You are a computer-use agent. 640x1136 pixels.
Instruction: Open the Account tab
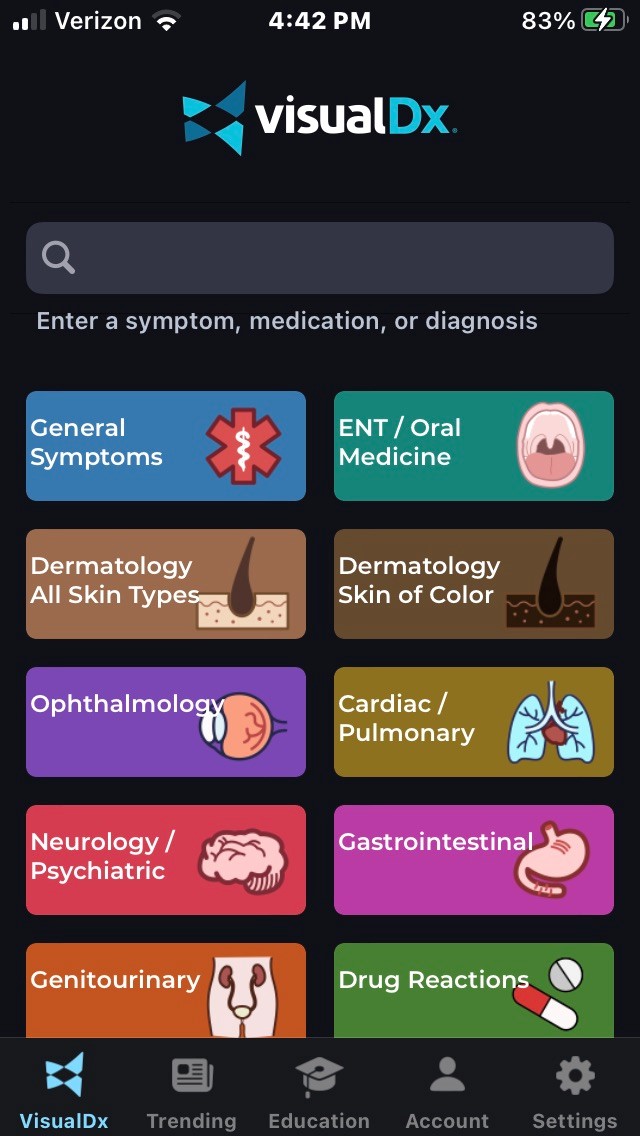point(447,1092)
